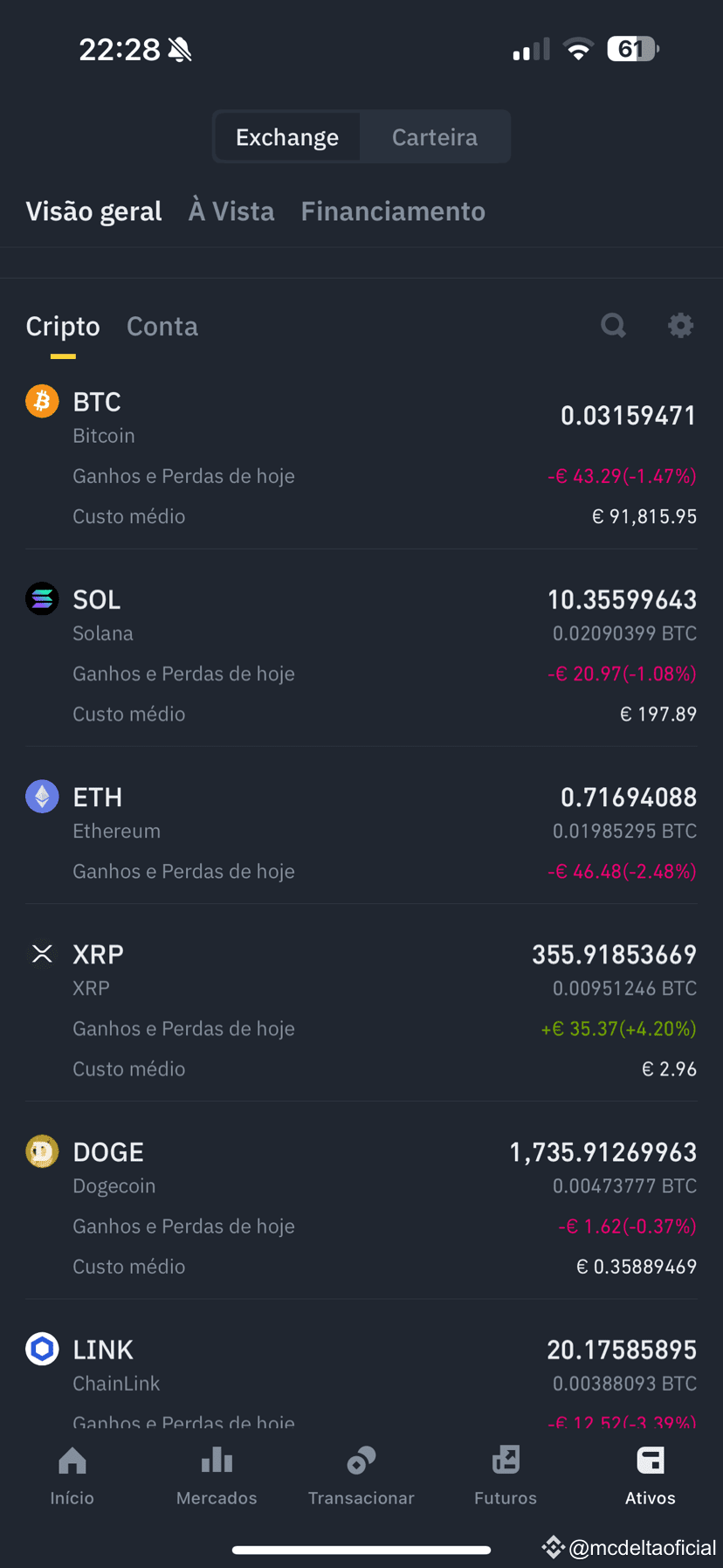Open the XRP asset row
This screenshot has height=1568, width=723.
pos(361,1011)
